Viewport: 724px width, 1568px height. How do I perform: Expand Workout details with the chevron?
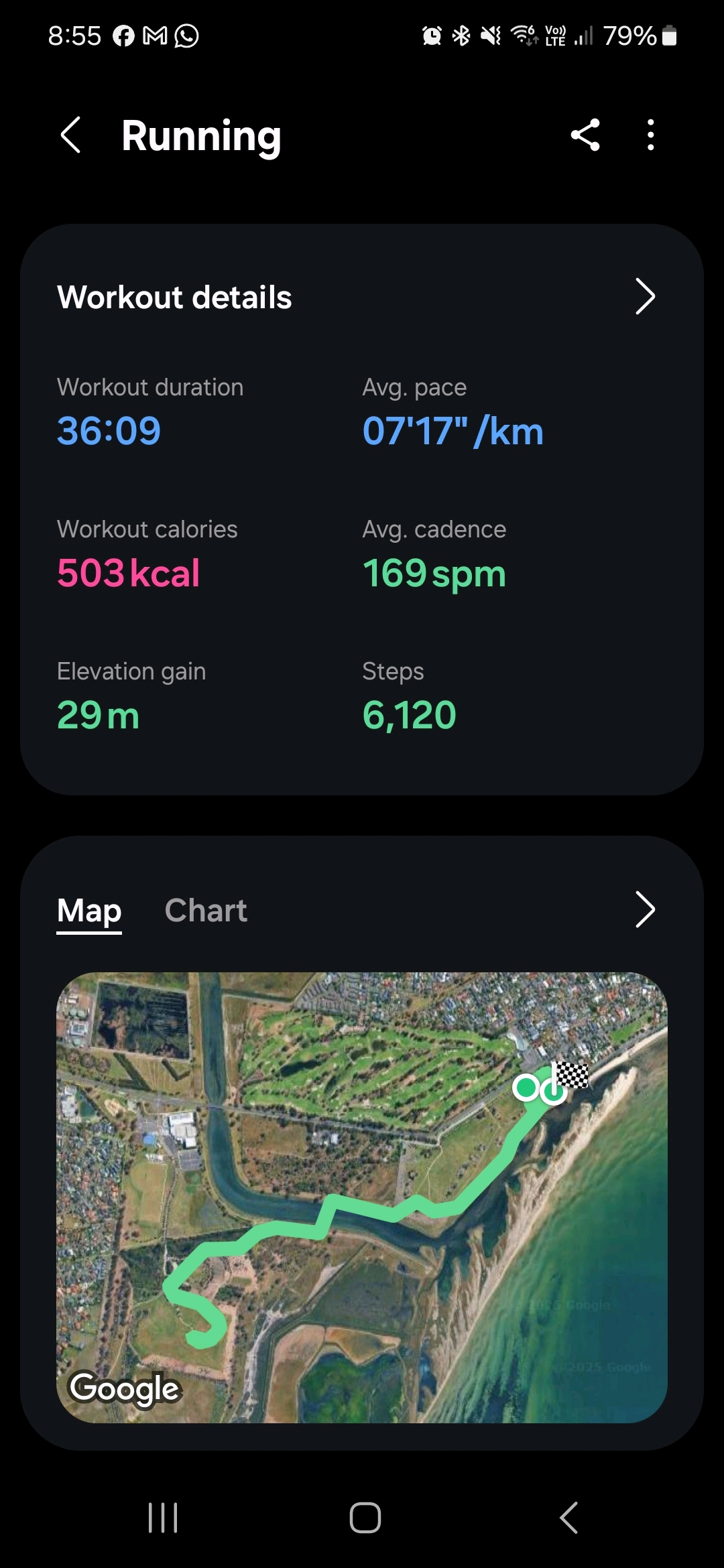tap(644, 297)
